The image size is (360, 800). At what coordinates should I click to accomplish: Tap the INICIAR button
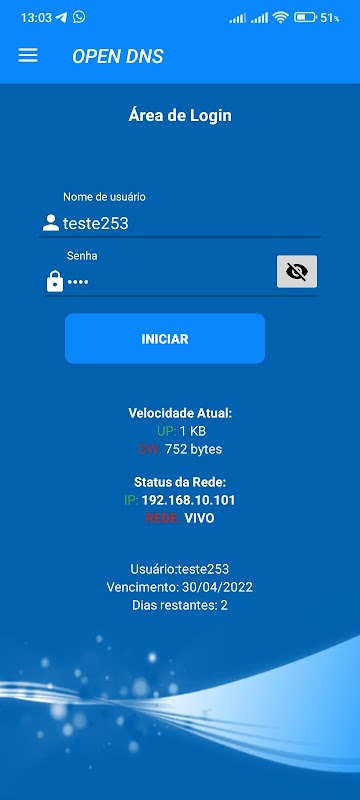pos(165,339)
